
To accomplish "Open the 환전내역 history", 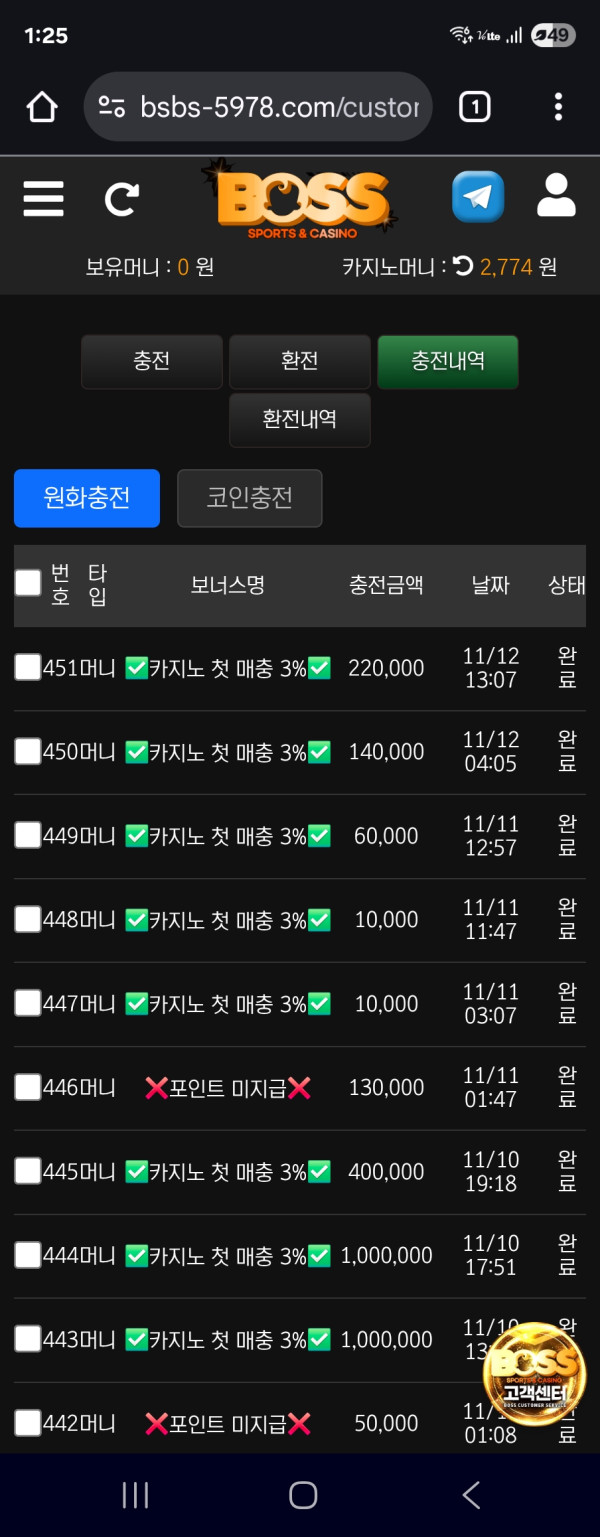I will click(299, 419).
